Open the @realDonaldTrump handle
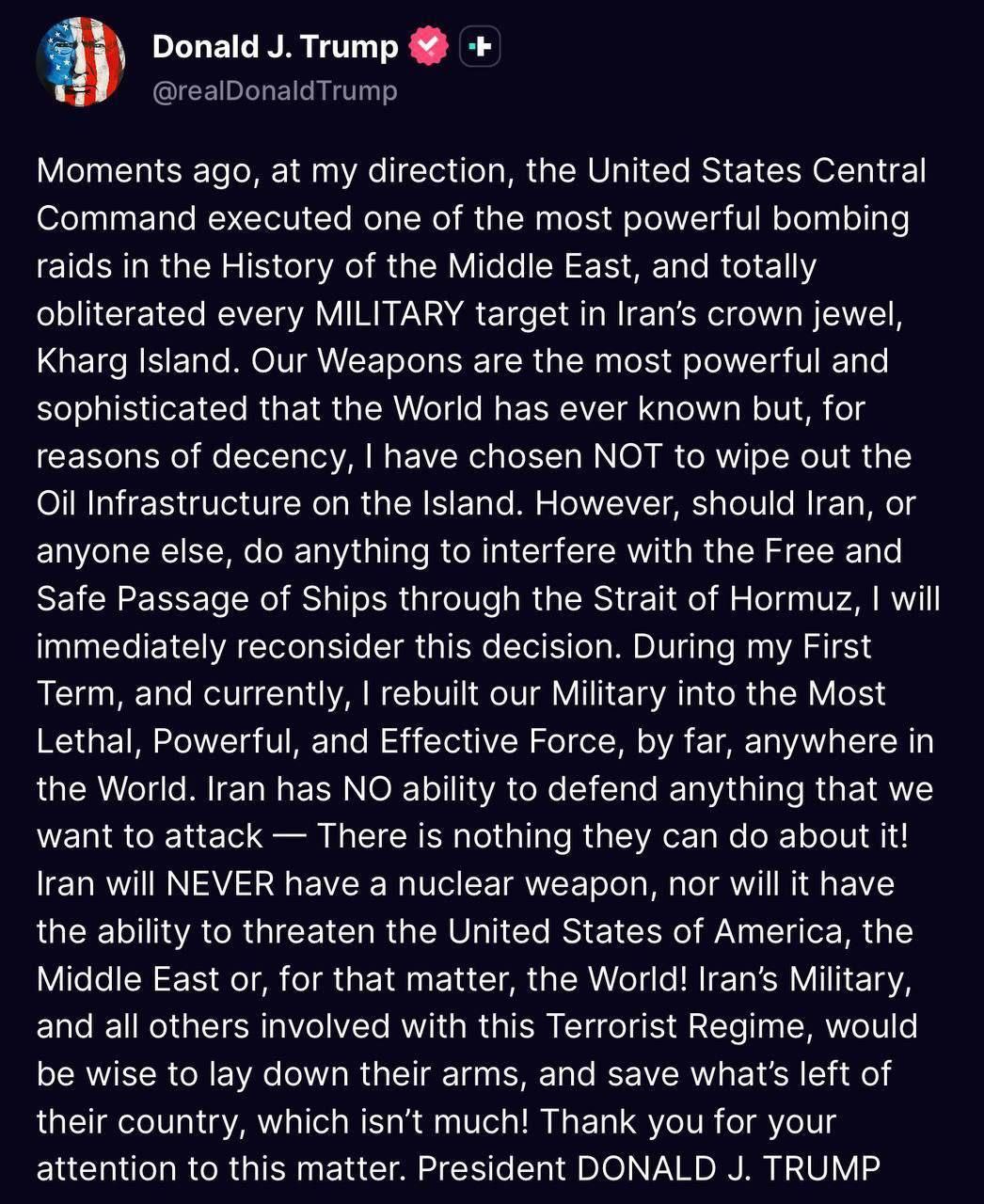Image resolution: width=984 pixels, height=1204 pixels. click(x=275, y=90)
